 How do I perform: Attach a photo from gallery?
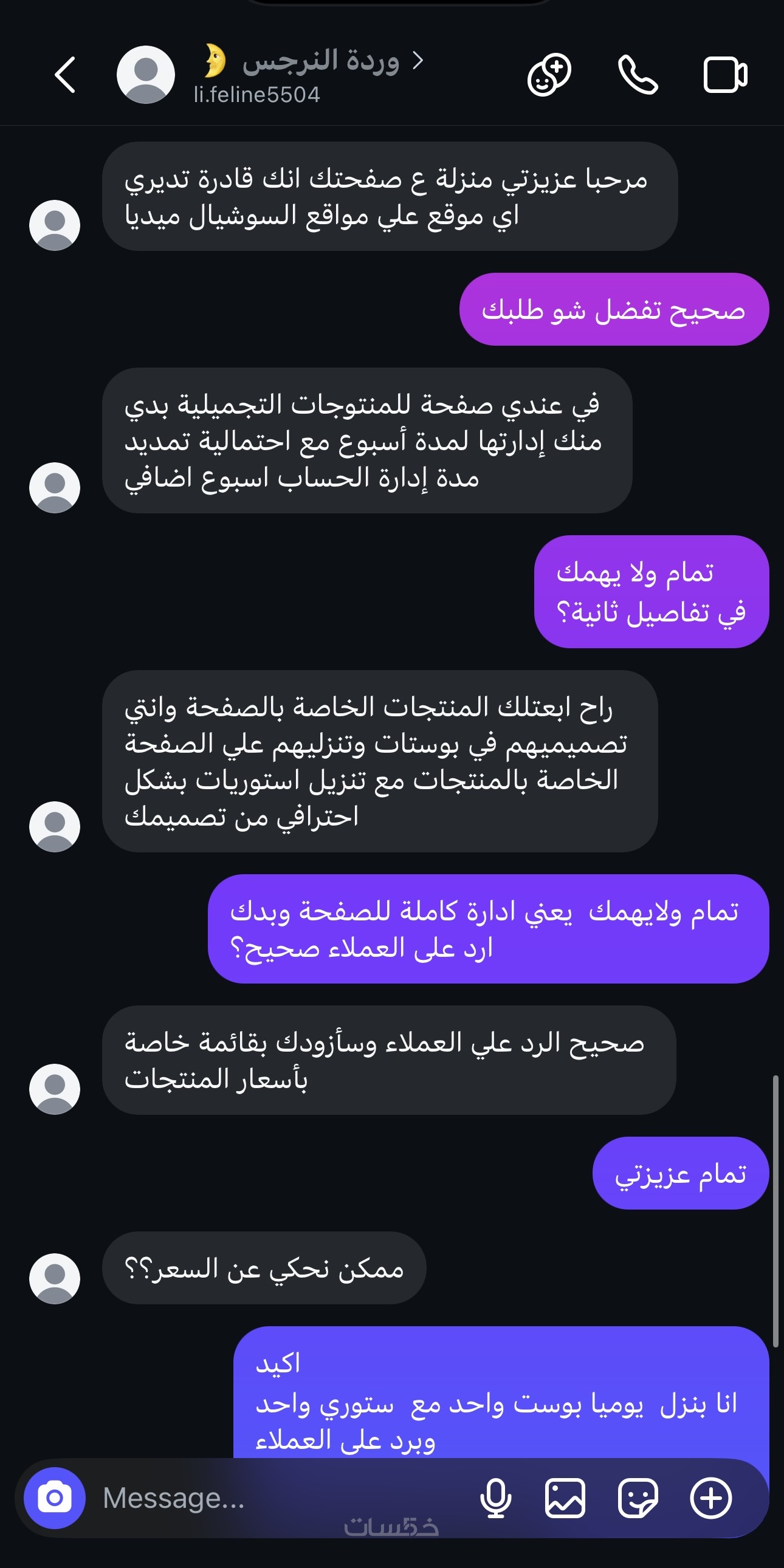565,1498
